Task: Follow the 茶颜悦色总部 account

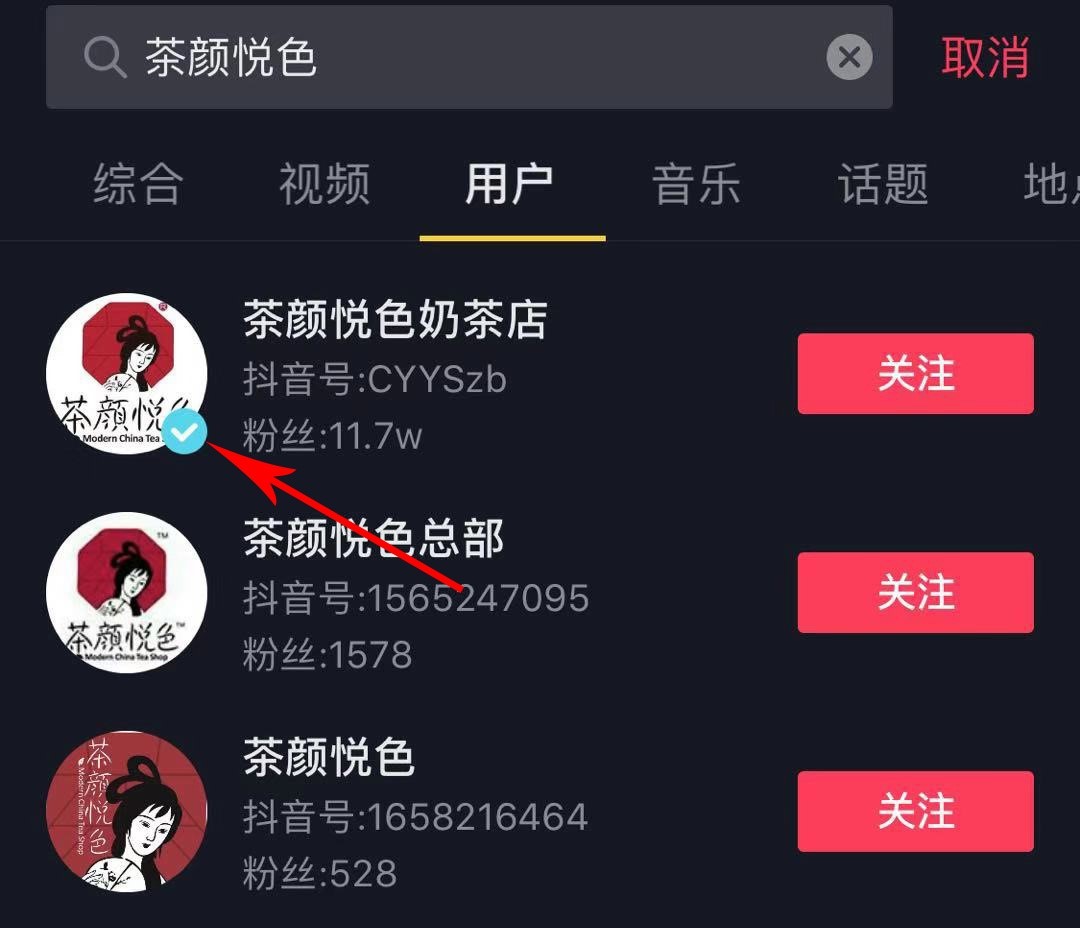Action: [915, 593]
